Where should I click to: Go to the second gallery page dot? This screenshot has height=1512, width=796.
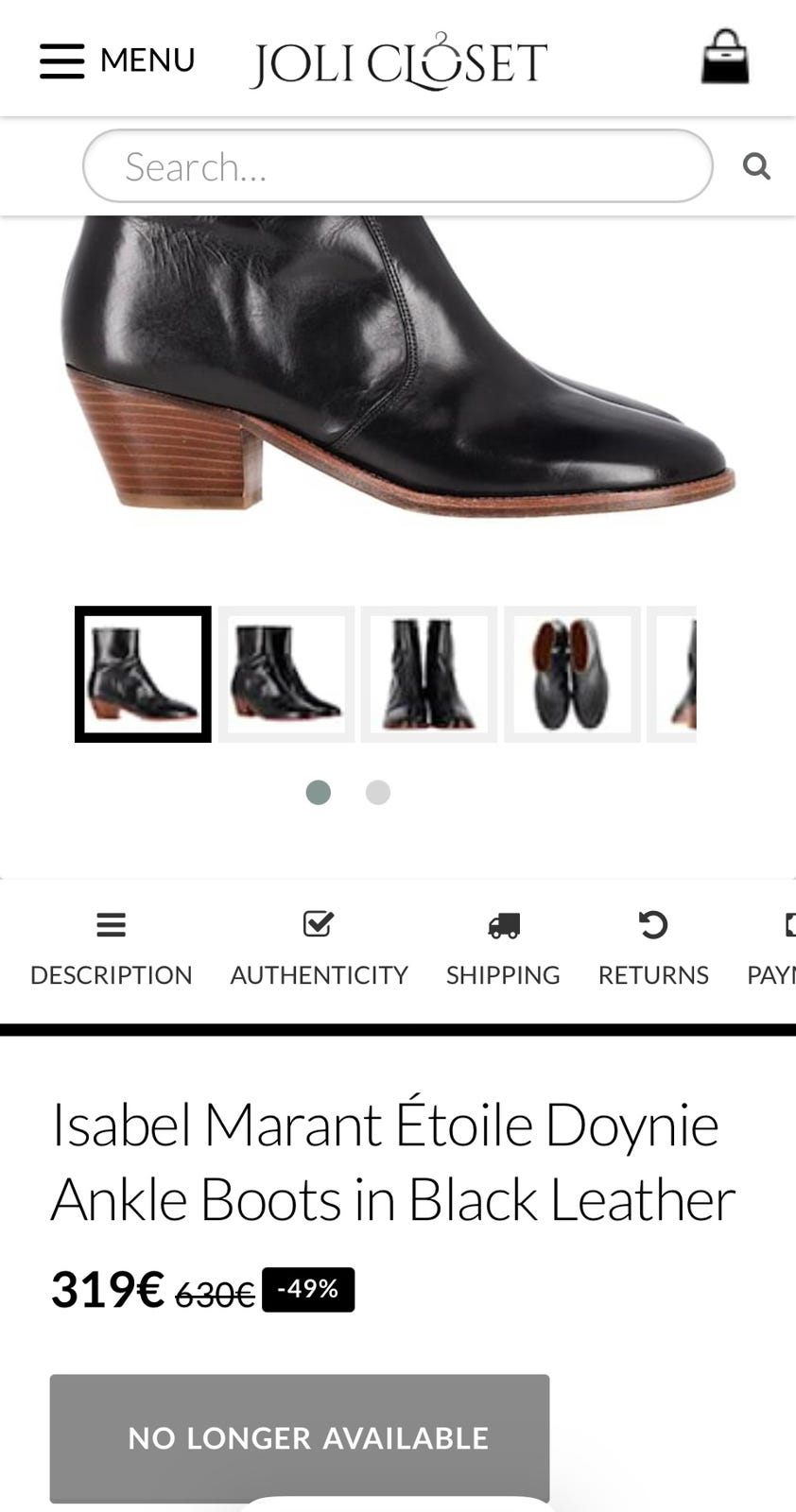pos(378,792)
